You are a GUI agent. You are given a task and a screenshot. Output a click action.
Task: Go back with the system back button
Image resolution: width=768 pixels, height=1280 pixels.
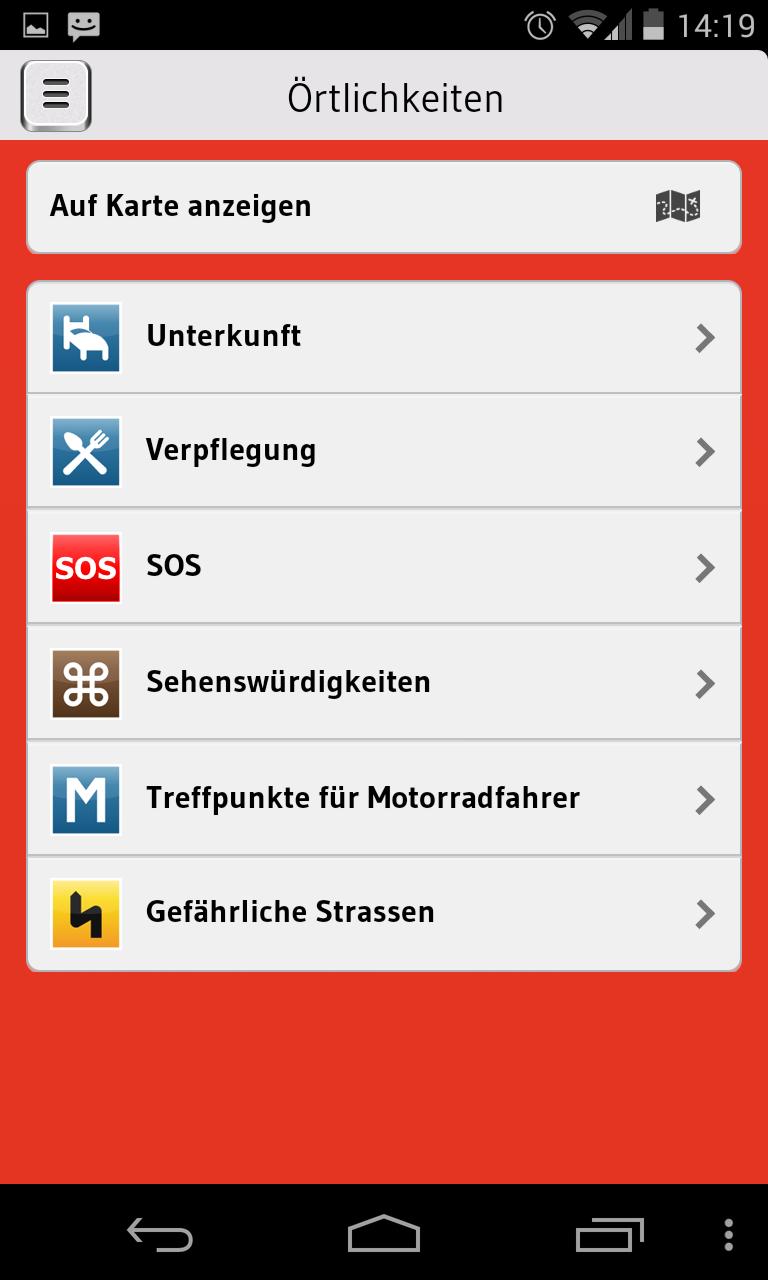click(160, 1234)
